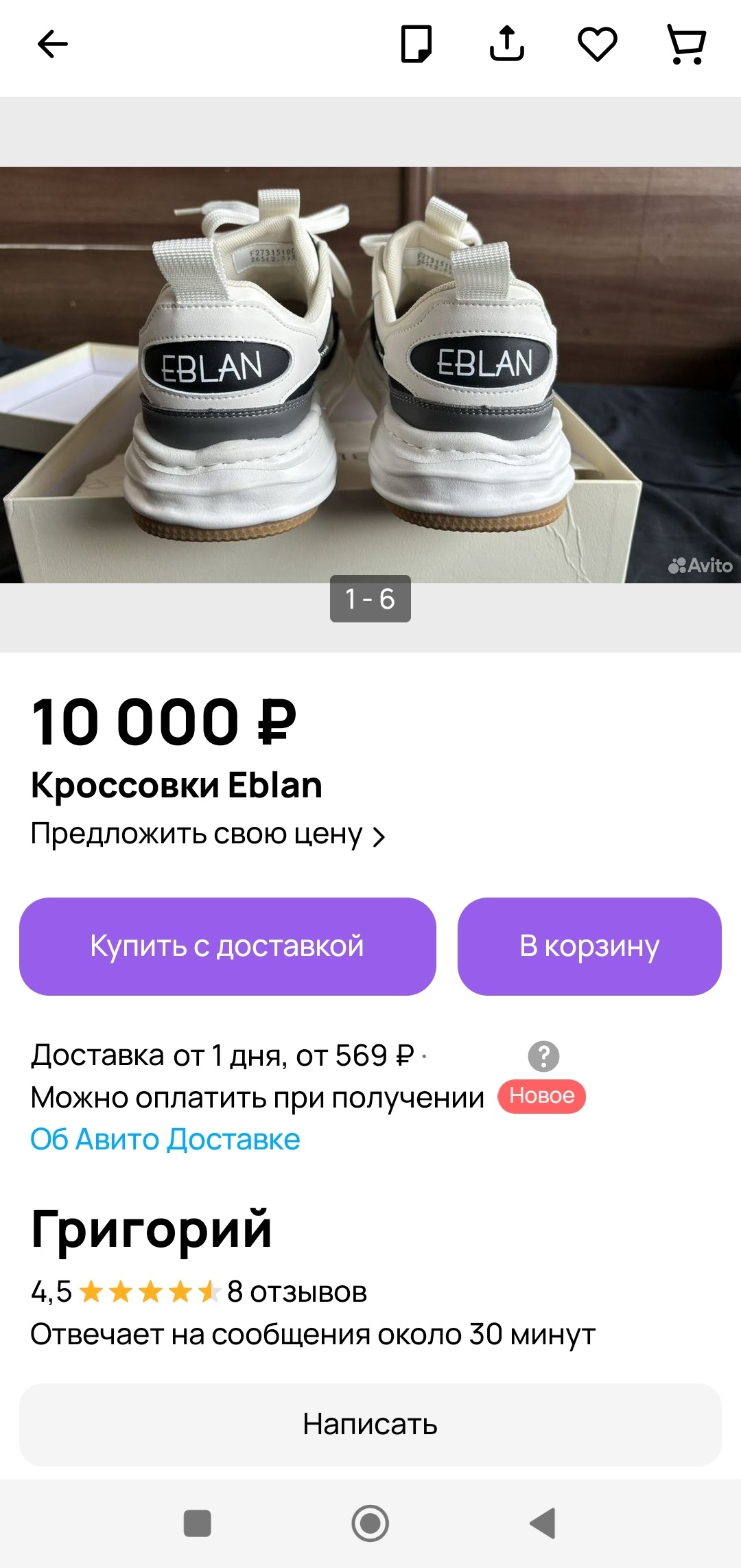The width and height of the screenshot is (741, 1568).
Task: Tap the system home button
Action: pos(370,1523)
